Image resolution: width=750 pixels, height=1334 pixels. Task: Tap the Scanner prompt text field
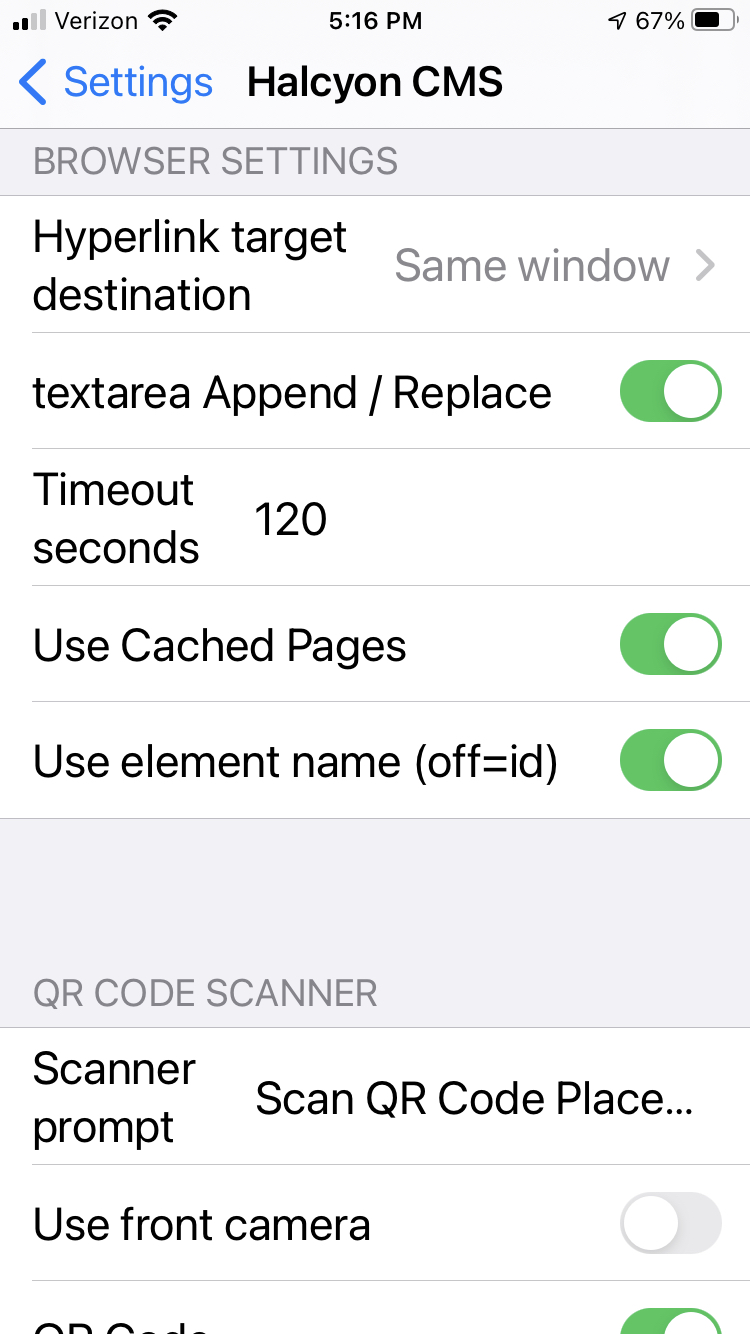click(475, 1098)
